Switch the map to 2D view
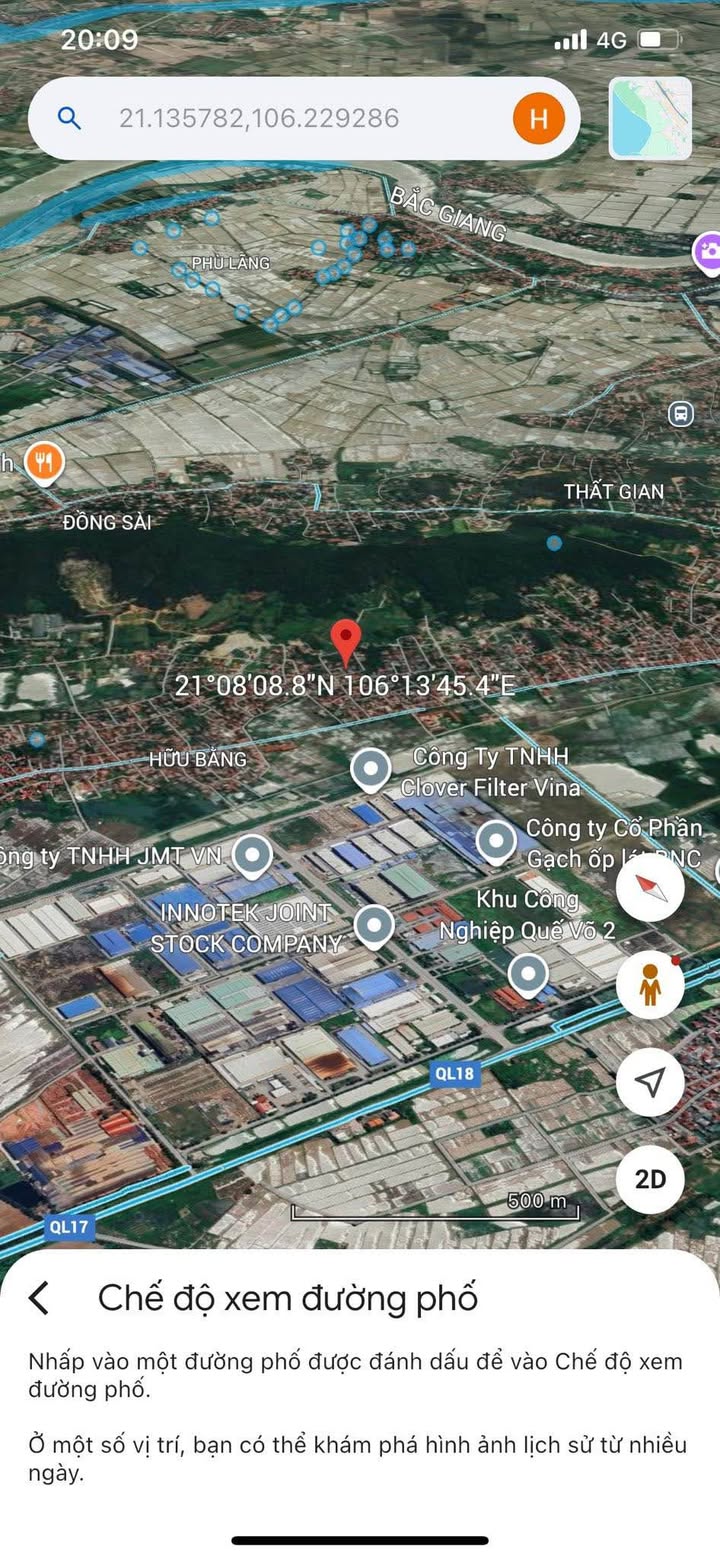The width and height of the screenshot is (720, 1559). pyautogui.click(x=650, y=1179)
